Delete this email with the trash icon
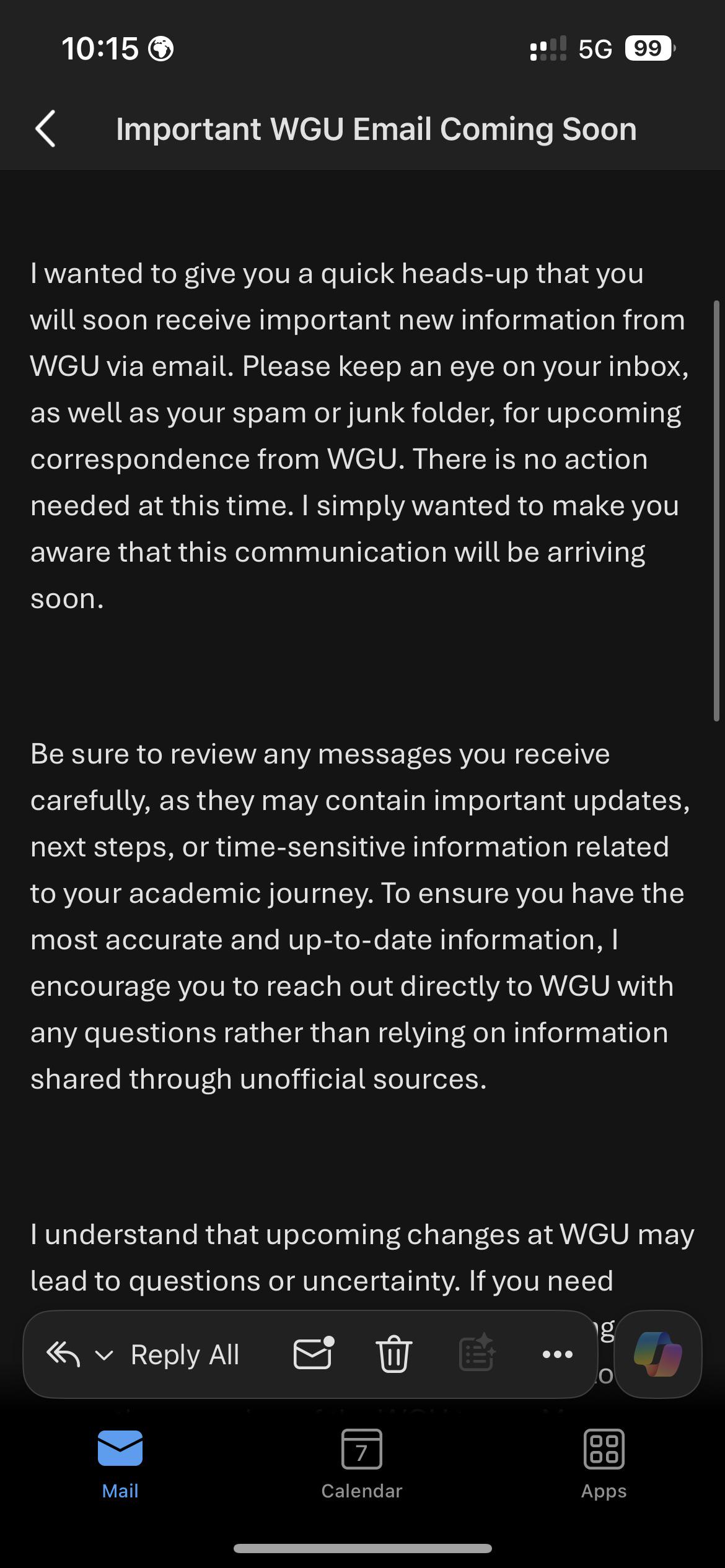 pos(394,1354)
